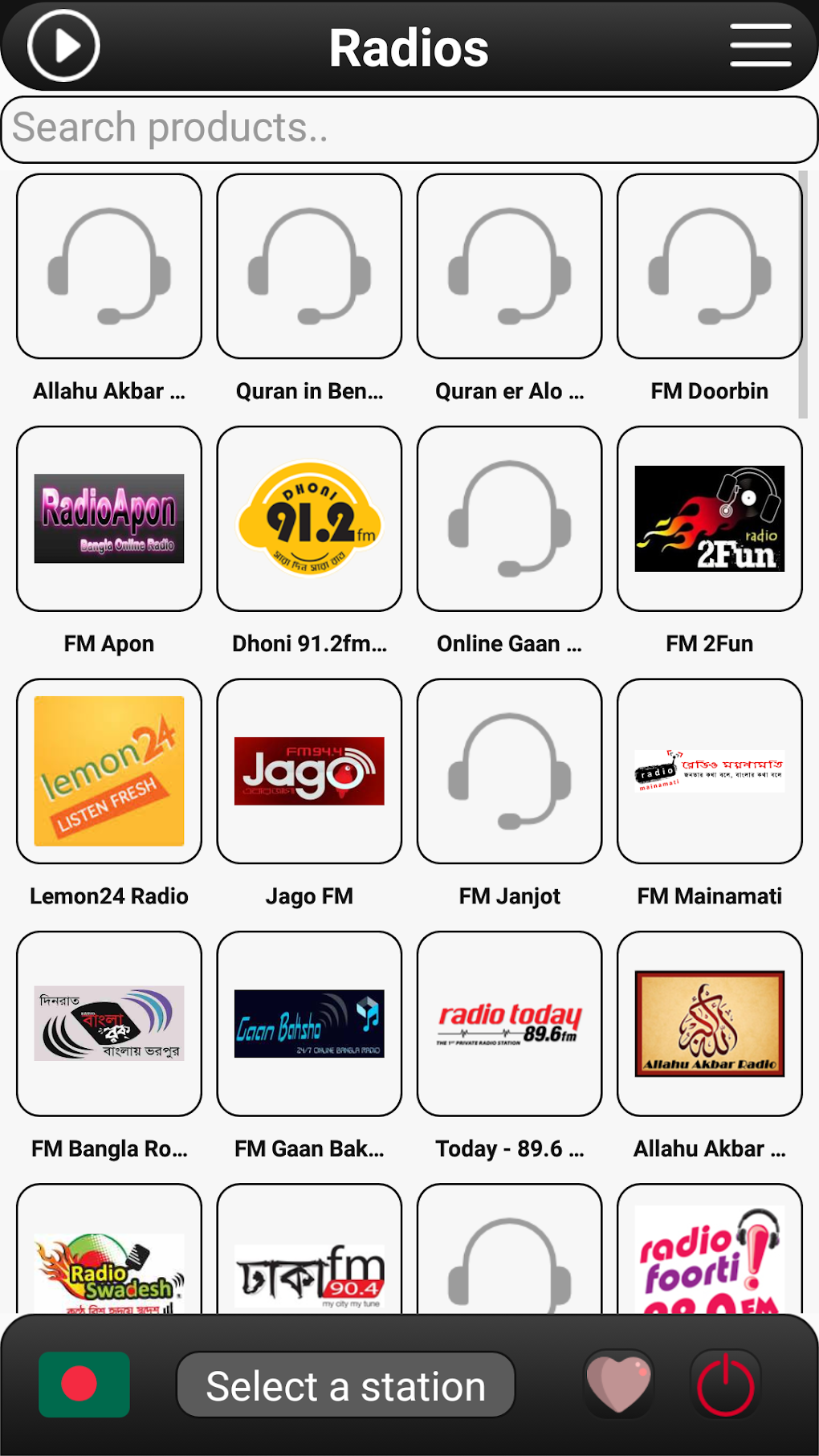
Task: Tap the Dhoni 91.2fm yellow logo
Action: [x=308, y=519]
